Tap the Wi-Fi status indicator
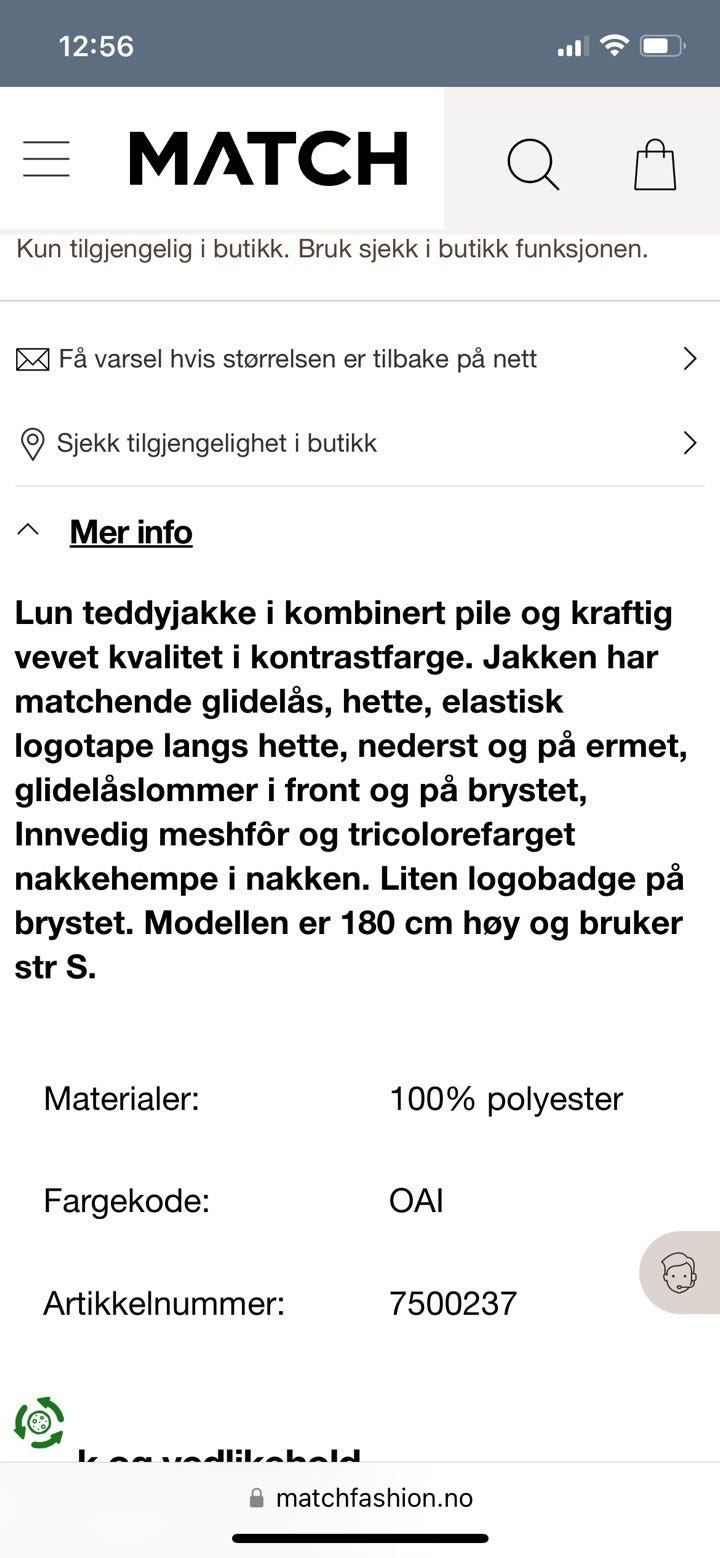This screenshot has width=720, height=1558. coord(613,44)
